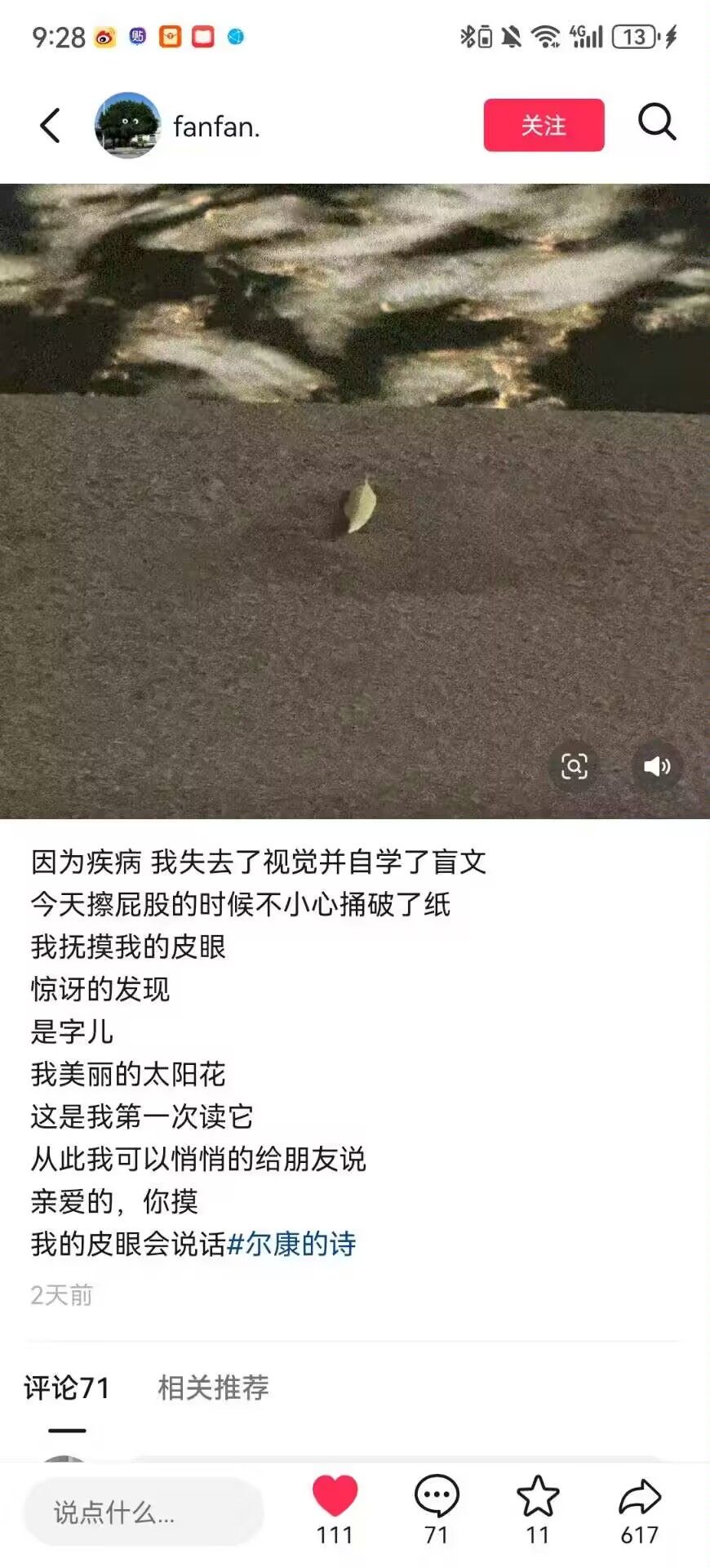The image size is (710, 1568).
Task: Go back using the top-left arrow
Action: click(x=51, y=126)
